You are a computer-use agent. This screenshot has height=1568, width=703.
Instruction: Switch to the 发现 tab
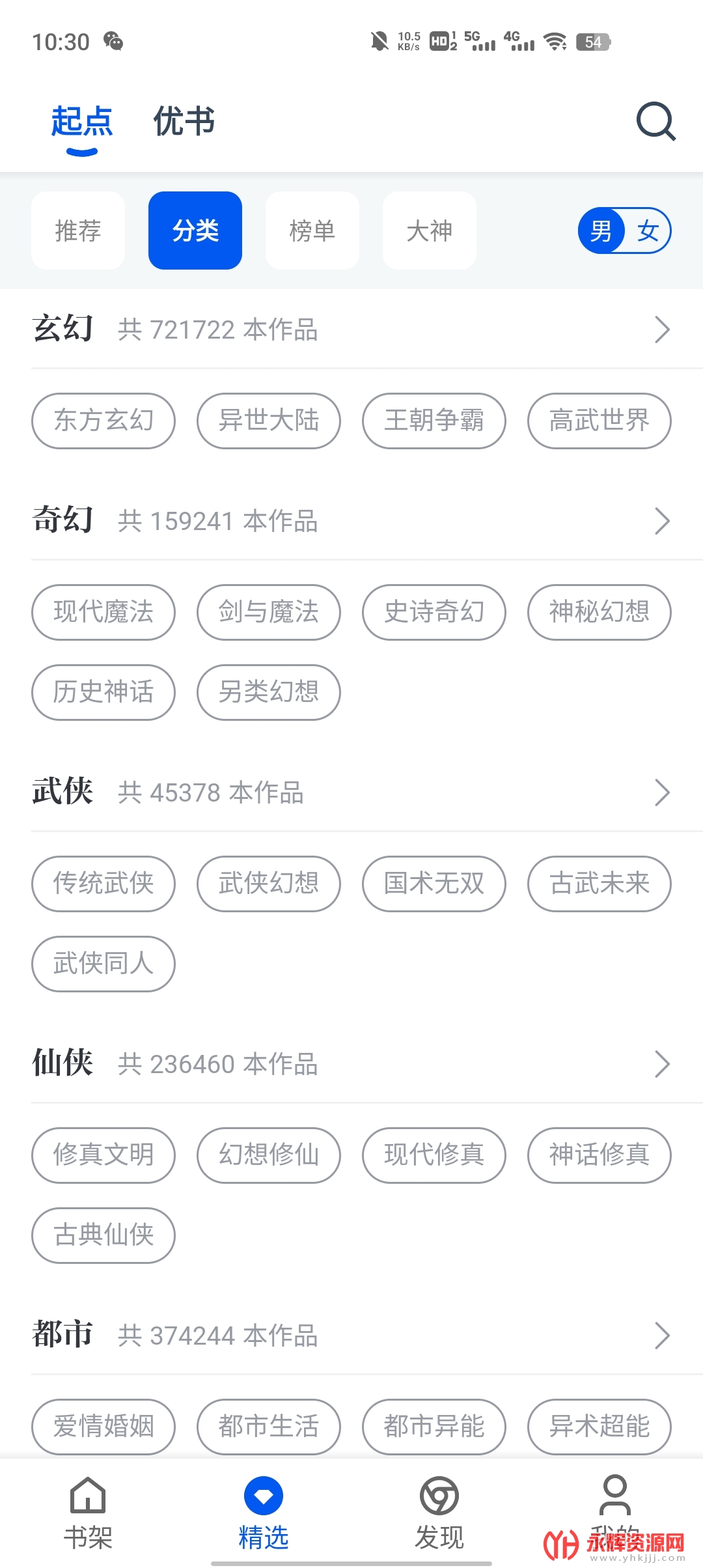click(439, 1512)
